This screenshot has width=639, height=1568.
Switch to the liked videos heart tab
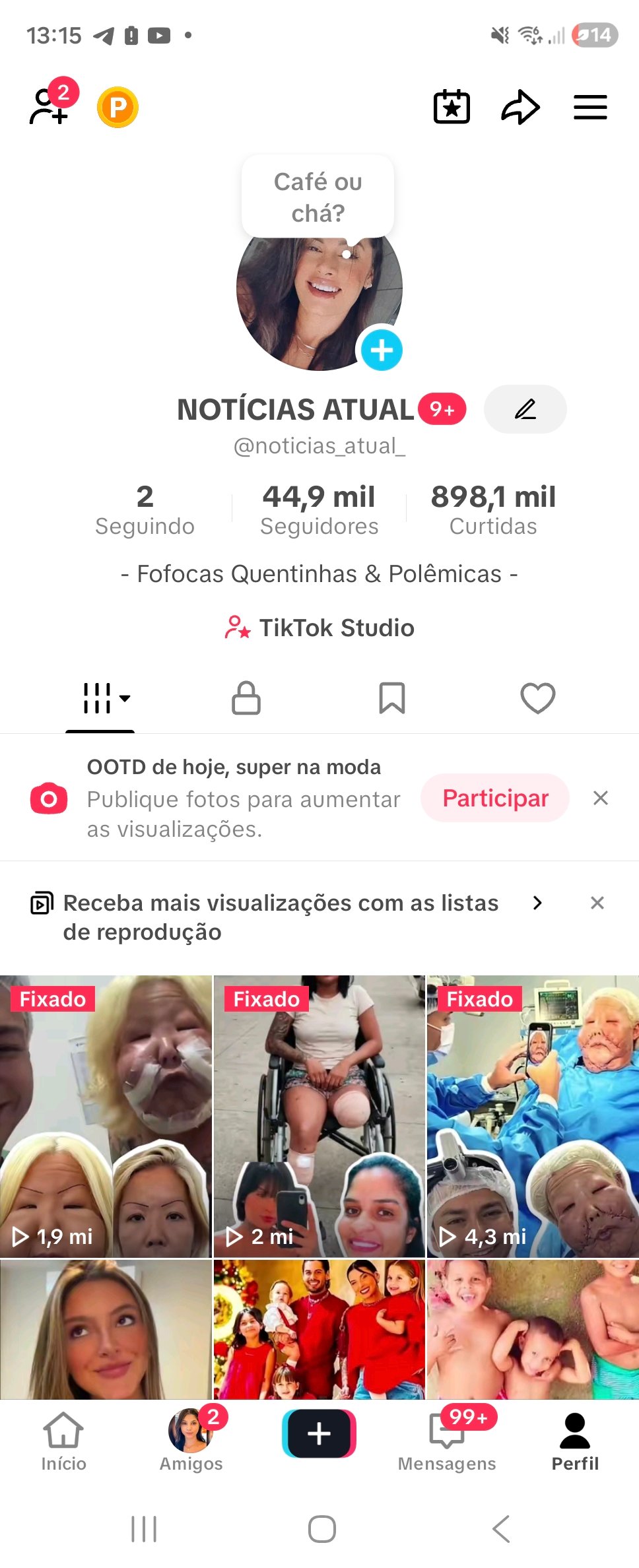tap(538, 698)
